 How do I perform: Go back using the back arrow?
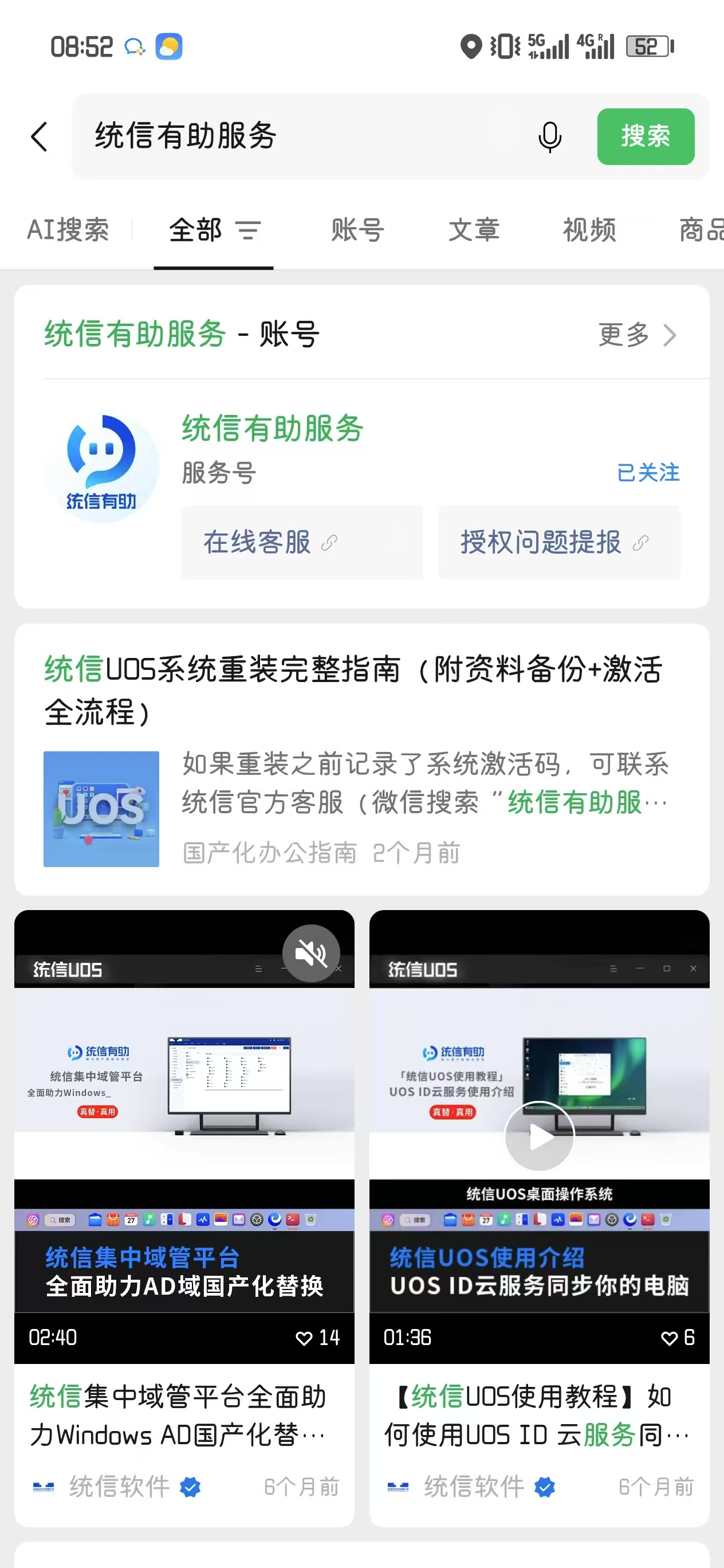click(40, 136)
